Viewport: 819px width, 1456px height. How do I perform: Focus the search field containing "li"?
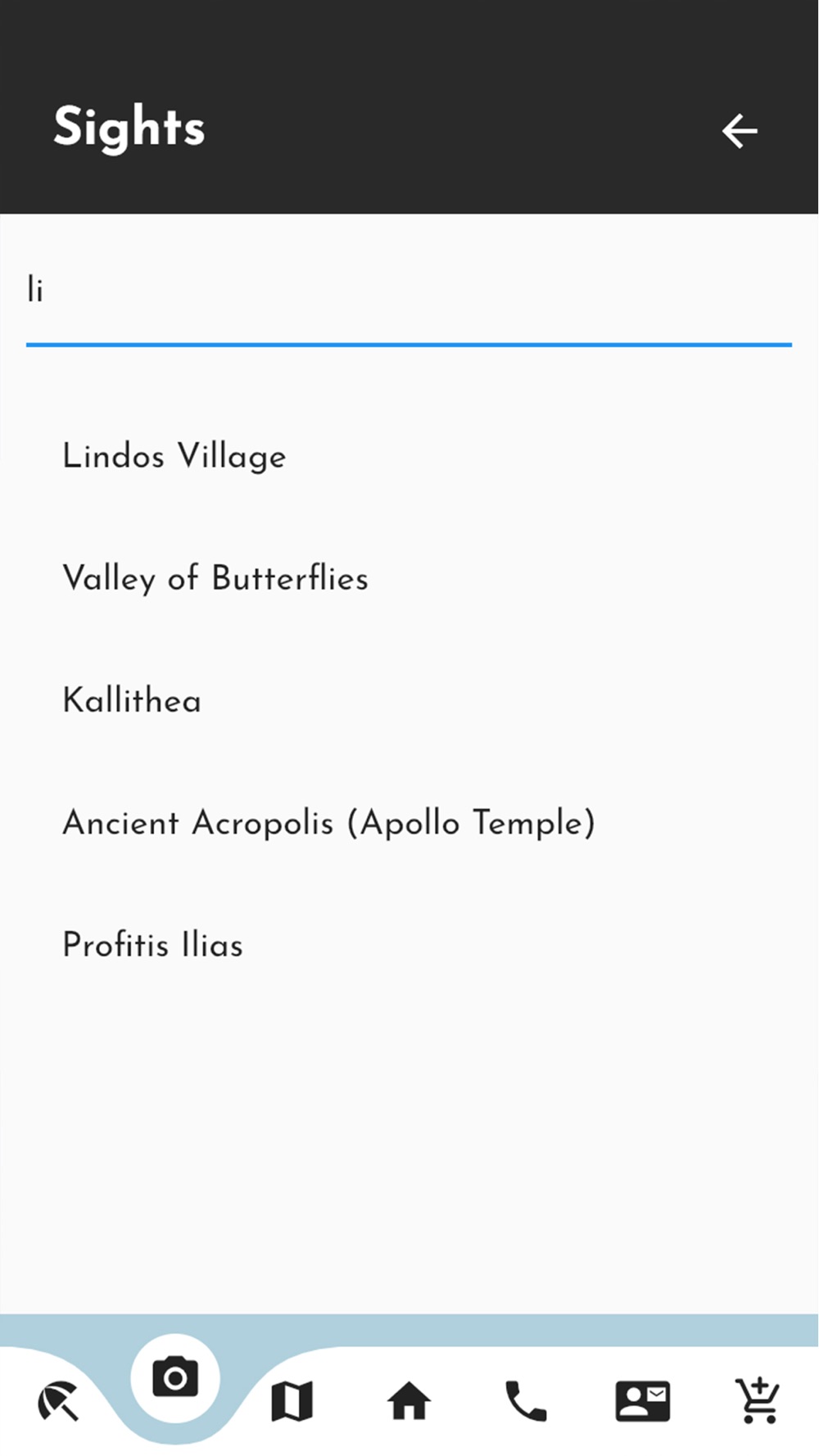[408, 291]
